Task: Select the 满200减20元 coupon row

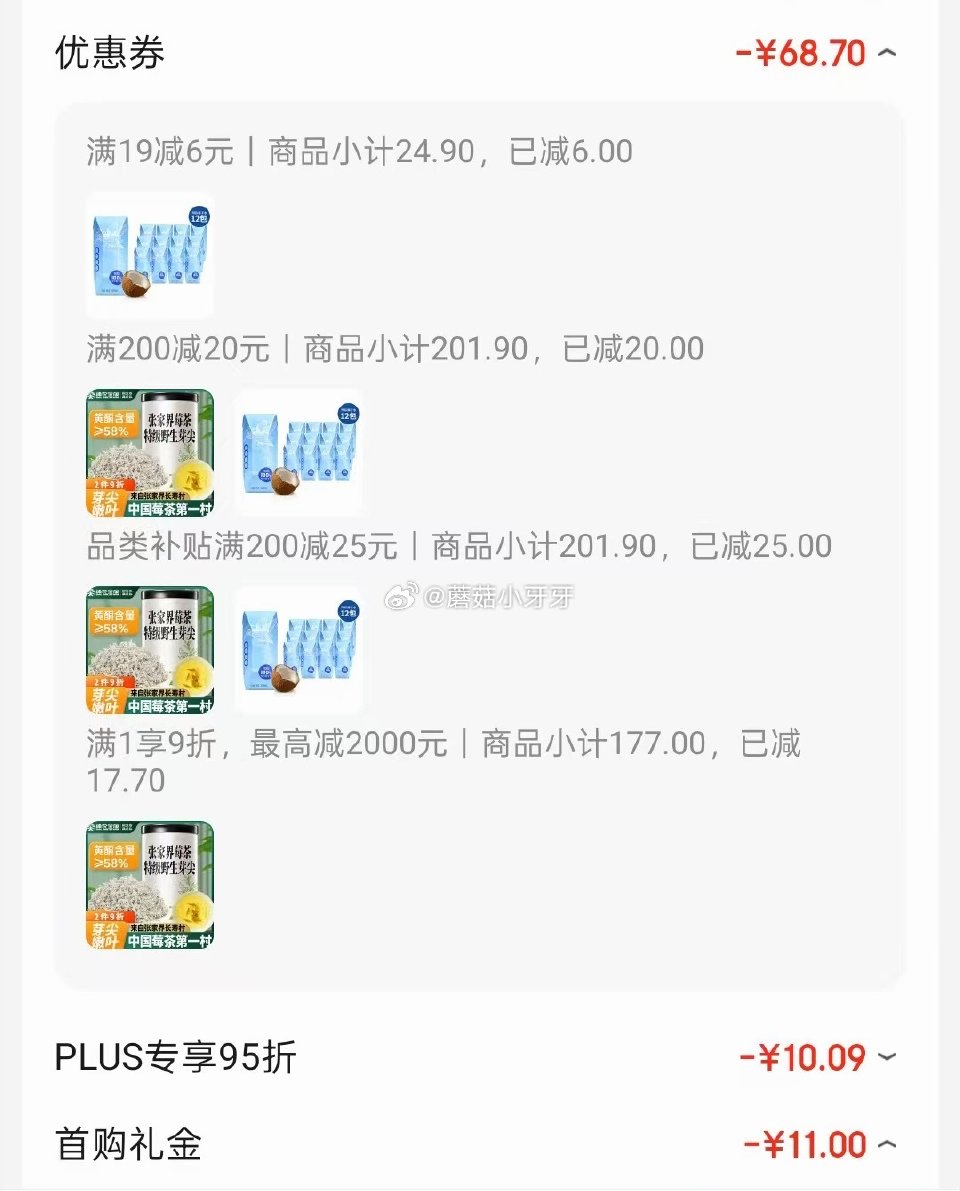Action: click(393, 348)
